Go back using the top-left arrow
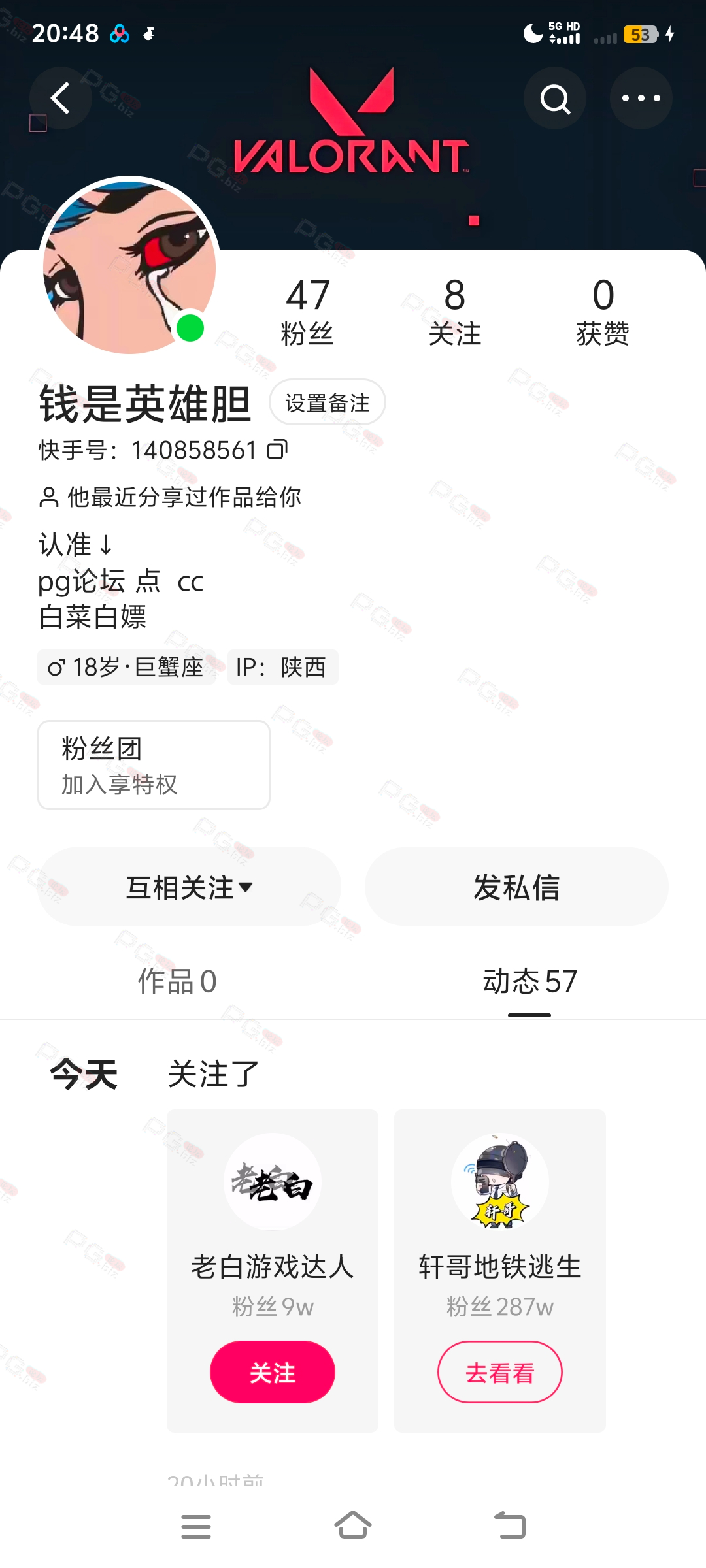706x1568 pixels. [60, 98]
